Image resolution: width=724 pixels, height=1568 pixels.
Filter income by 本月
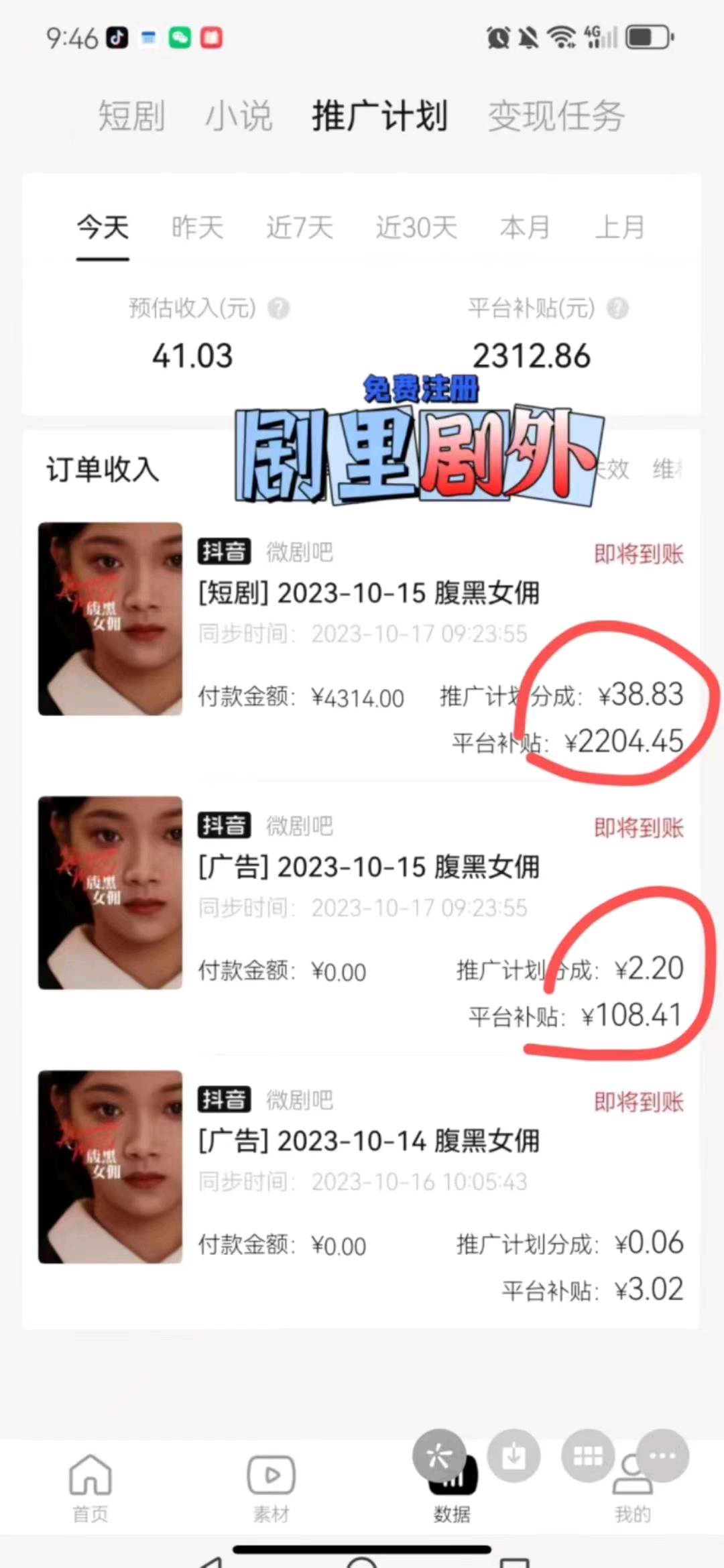525,228
